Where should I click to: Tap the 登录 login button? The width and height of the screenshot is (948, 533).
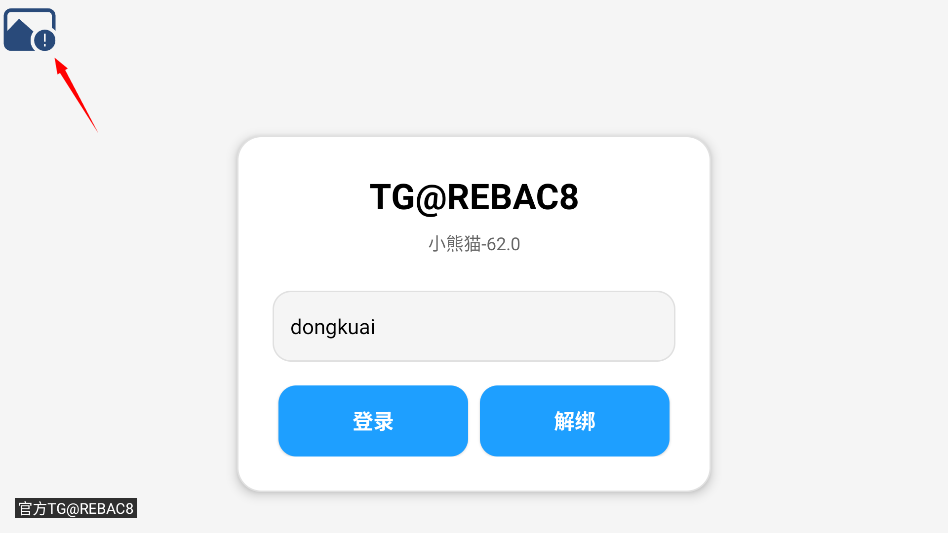click(373, 421)
